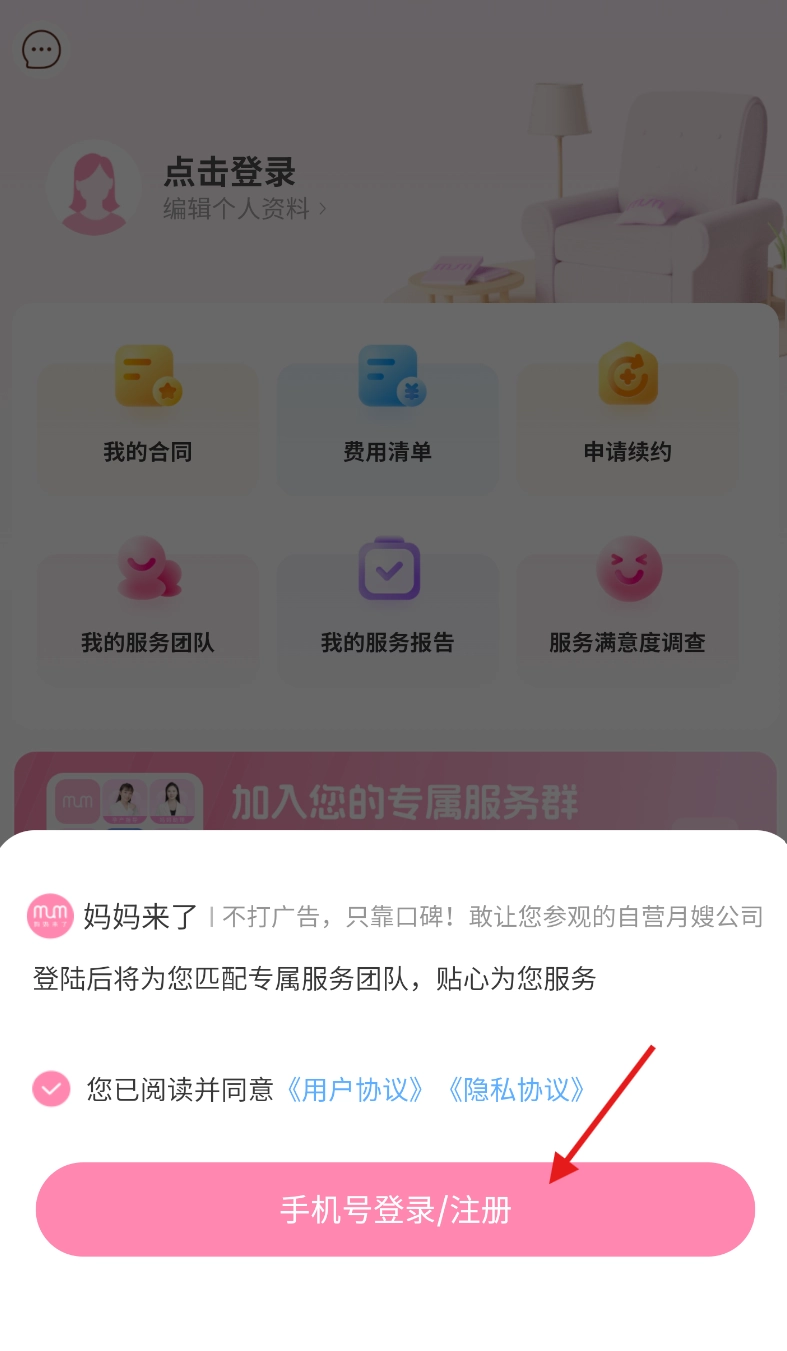
Task: Open the 《隐私协议》 link
Action: tap(516, 1089)
